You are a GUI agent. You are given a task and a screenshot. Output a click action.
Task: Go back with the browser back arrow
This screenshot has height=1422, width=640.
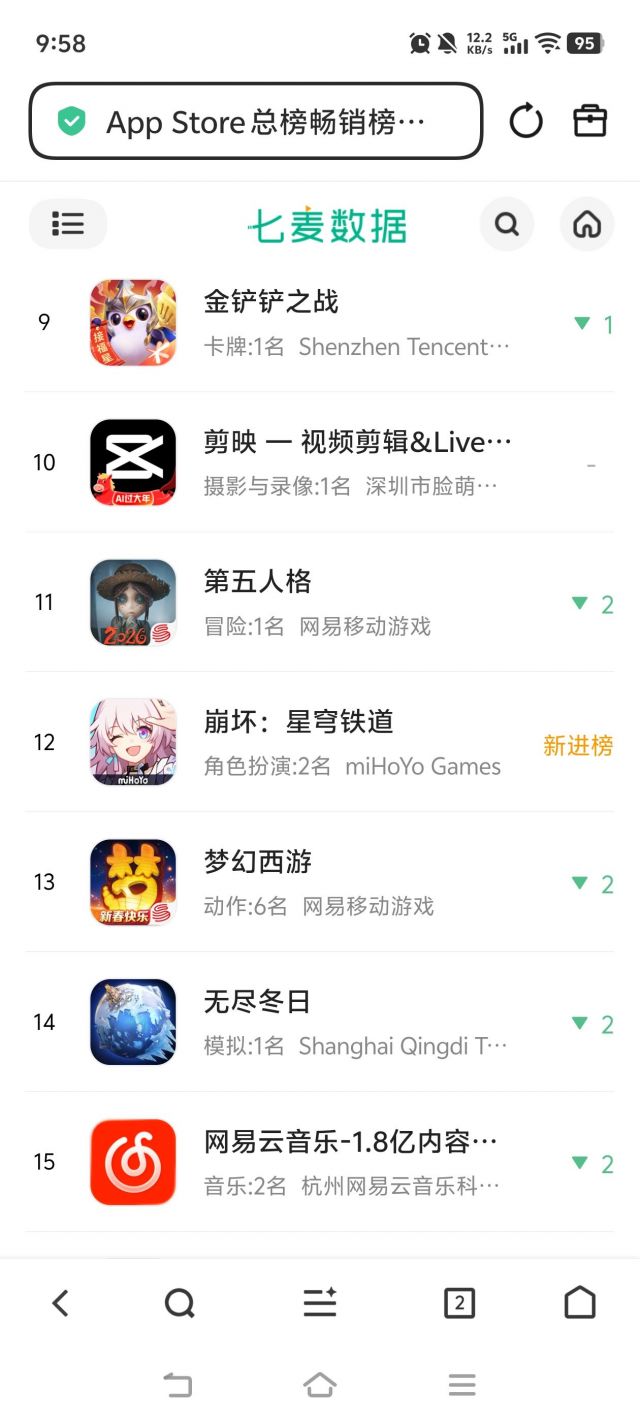[61, 1303]
